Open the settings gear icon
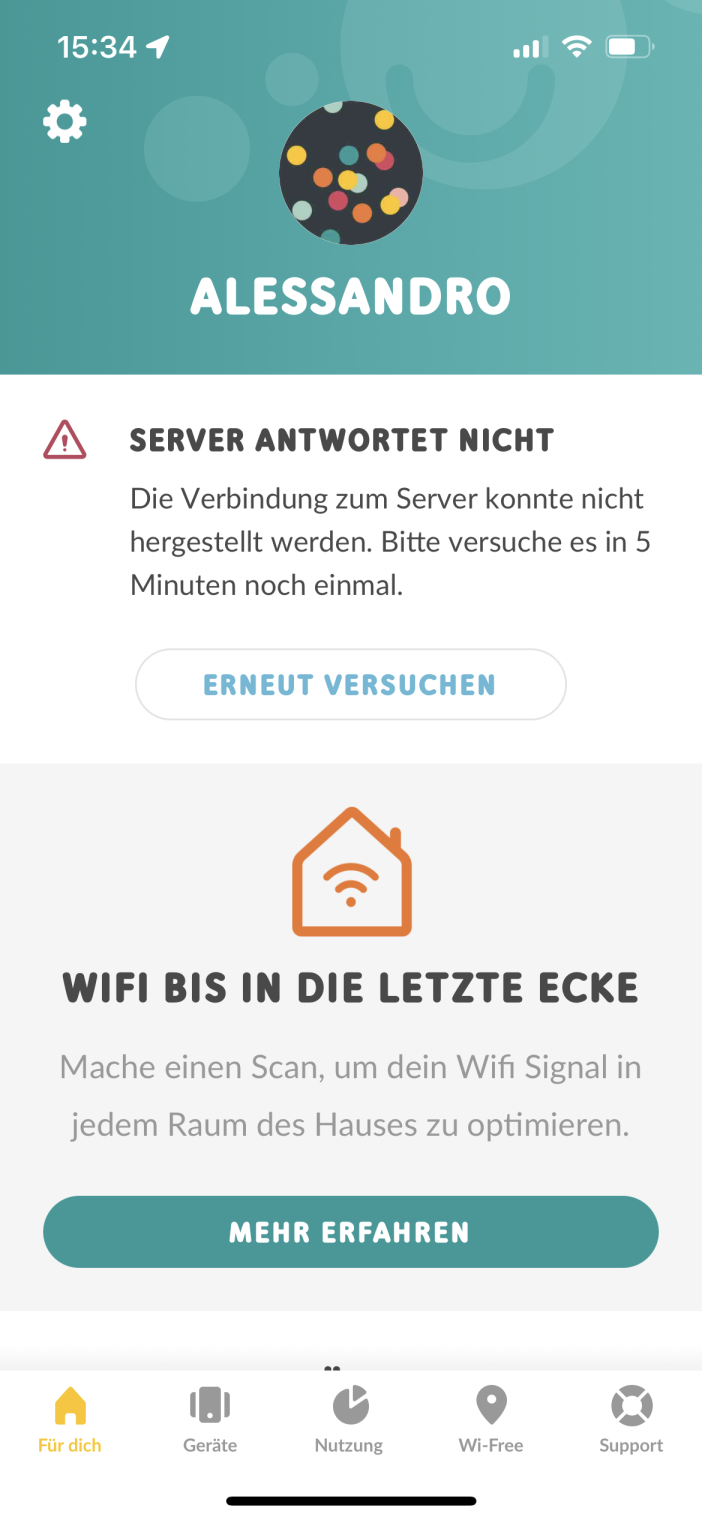The width and height of the screenshot is (702, 1520). click(64, 122)
